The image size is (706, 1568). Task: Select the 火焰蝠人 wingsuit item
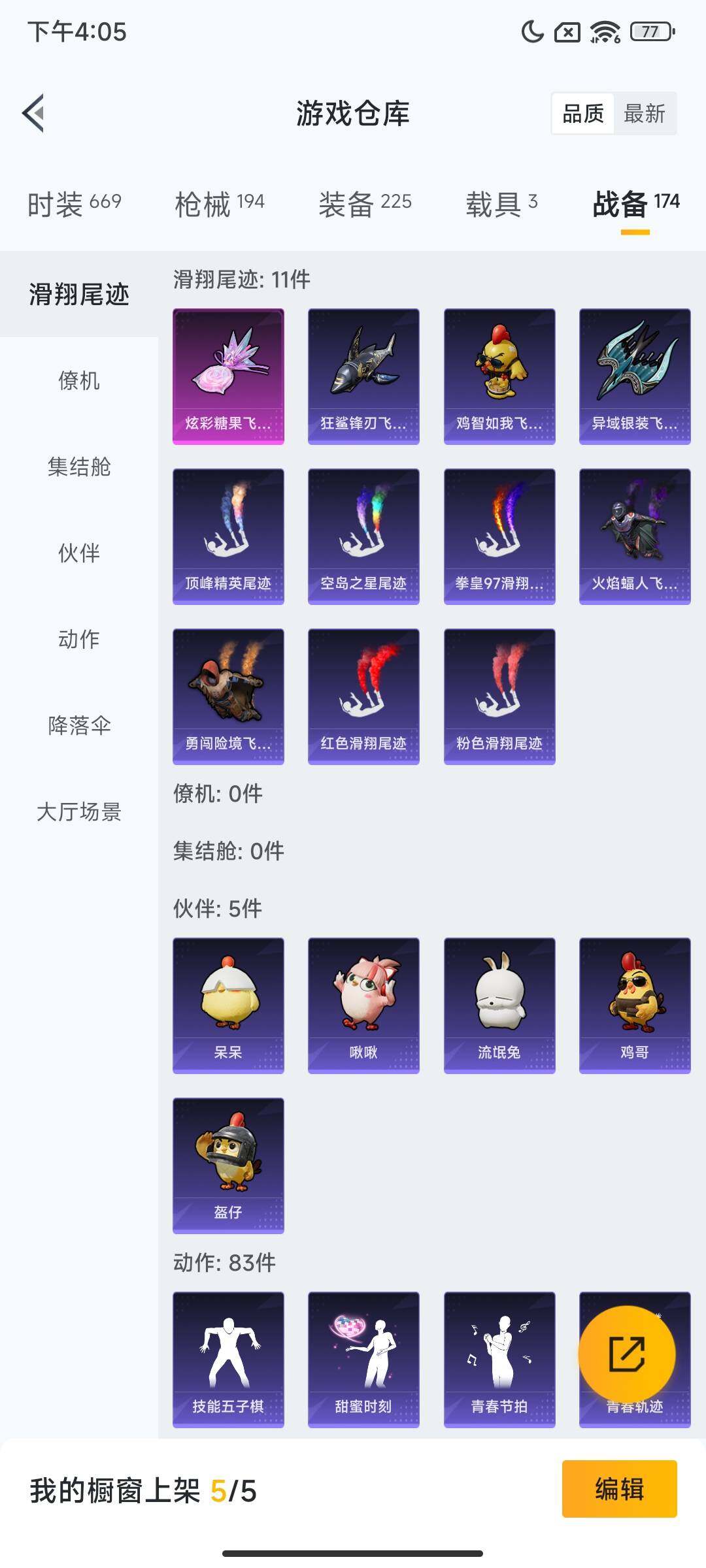pos(635,536)
